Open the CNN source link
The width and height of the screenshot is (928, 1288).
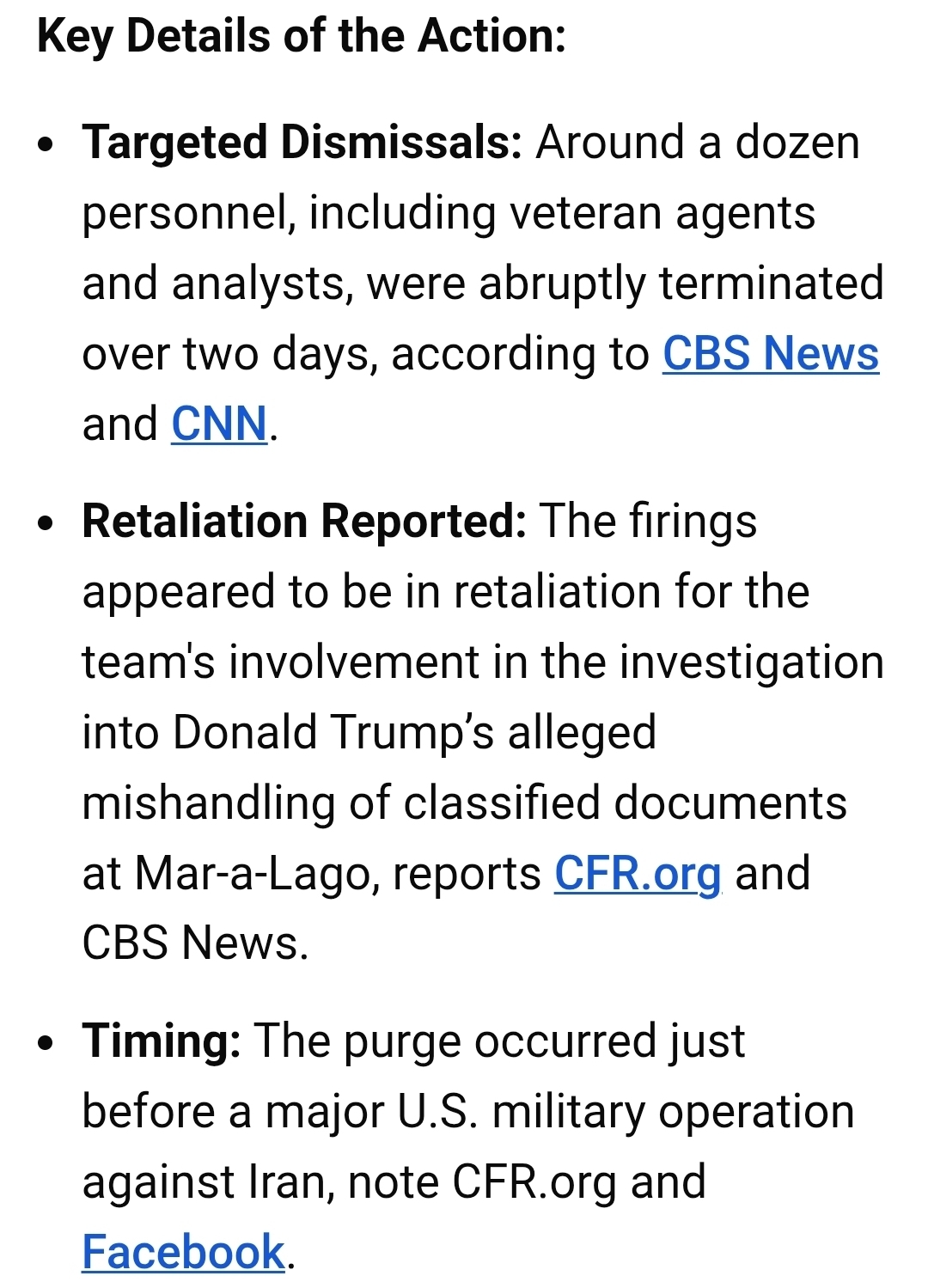point(219,424)
